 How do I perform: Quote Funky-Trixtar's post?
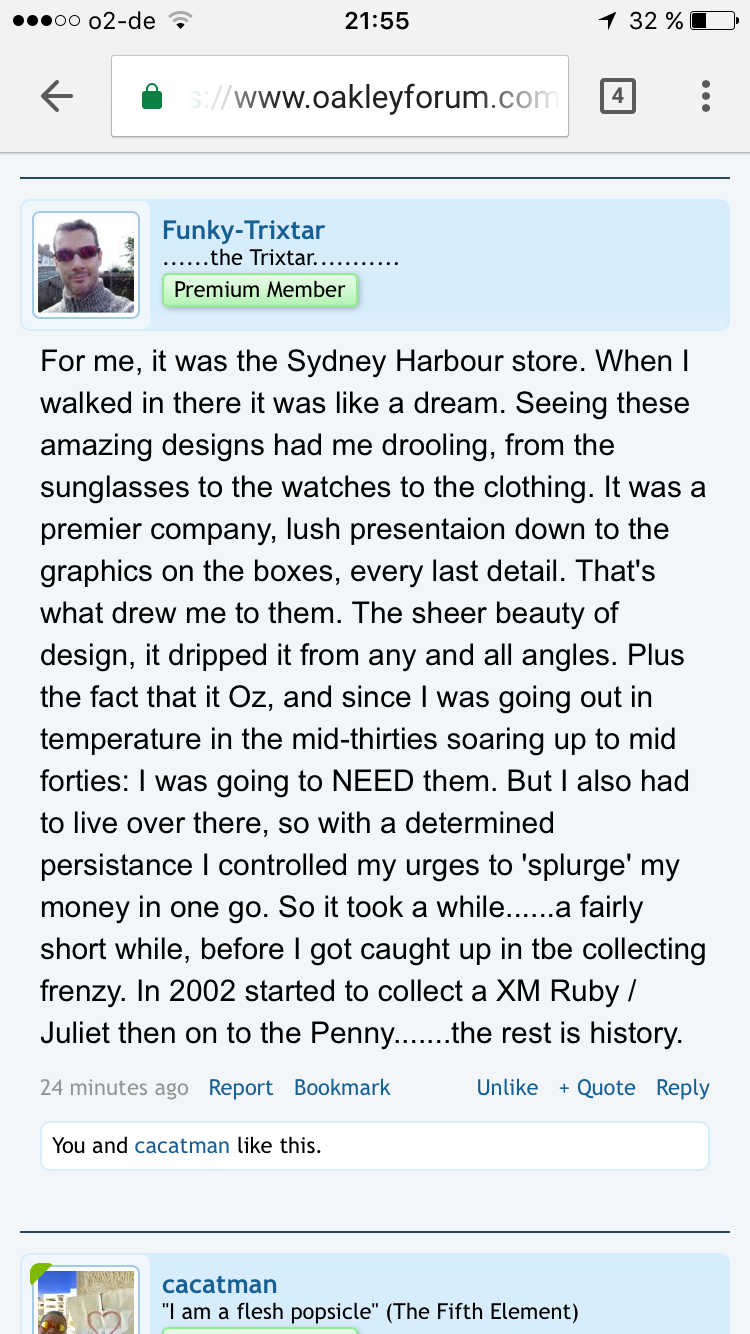click(x=597, y=1088)
